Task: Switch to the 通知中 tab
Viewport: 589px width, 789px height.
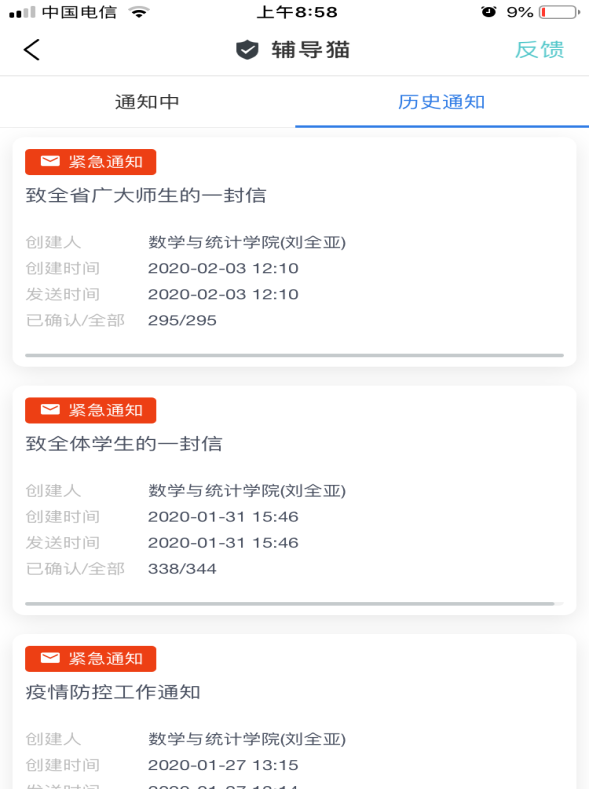Action: coord(147,102)
